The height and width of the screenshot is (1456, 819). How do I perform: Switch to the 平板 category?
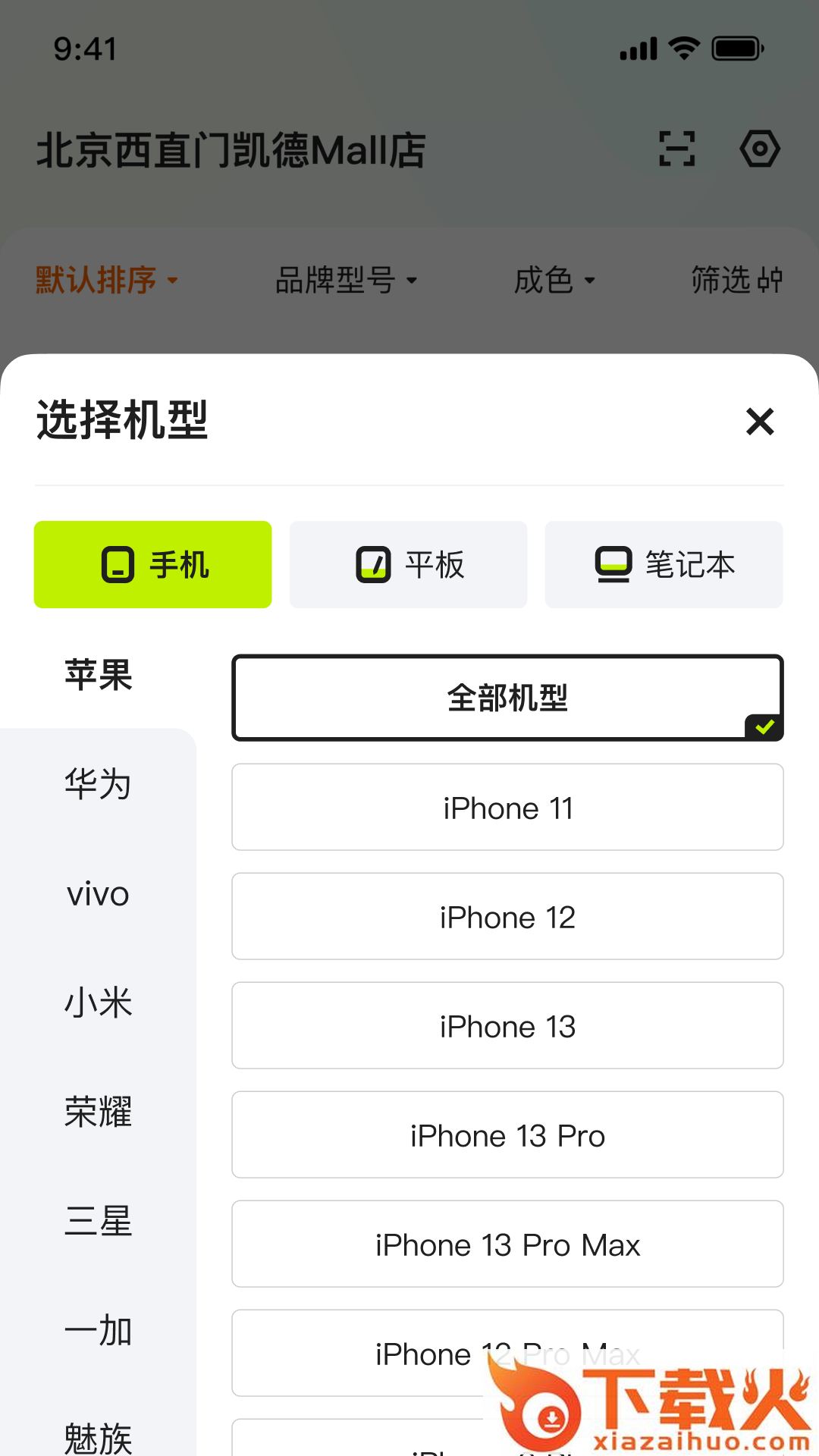pyautogui.click(x=408, y=565)
